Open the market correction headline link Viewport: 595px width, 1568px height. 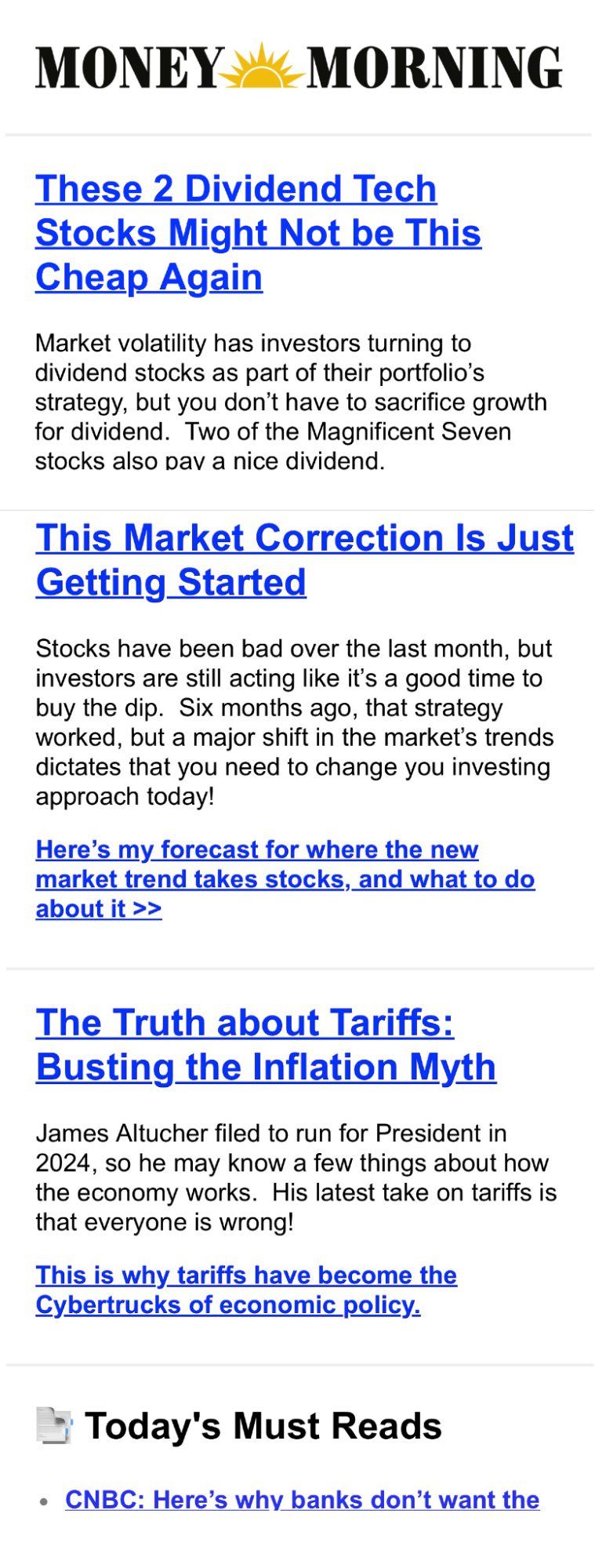coord(304,560)
